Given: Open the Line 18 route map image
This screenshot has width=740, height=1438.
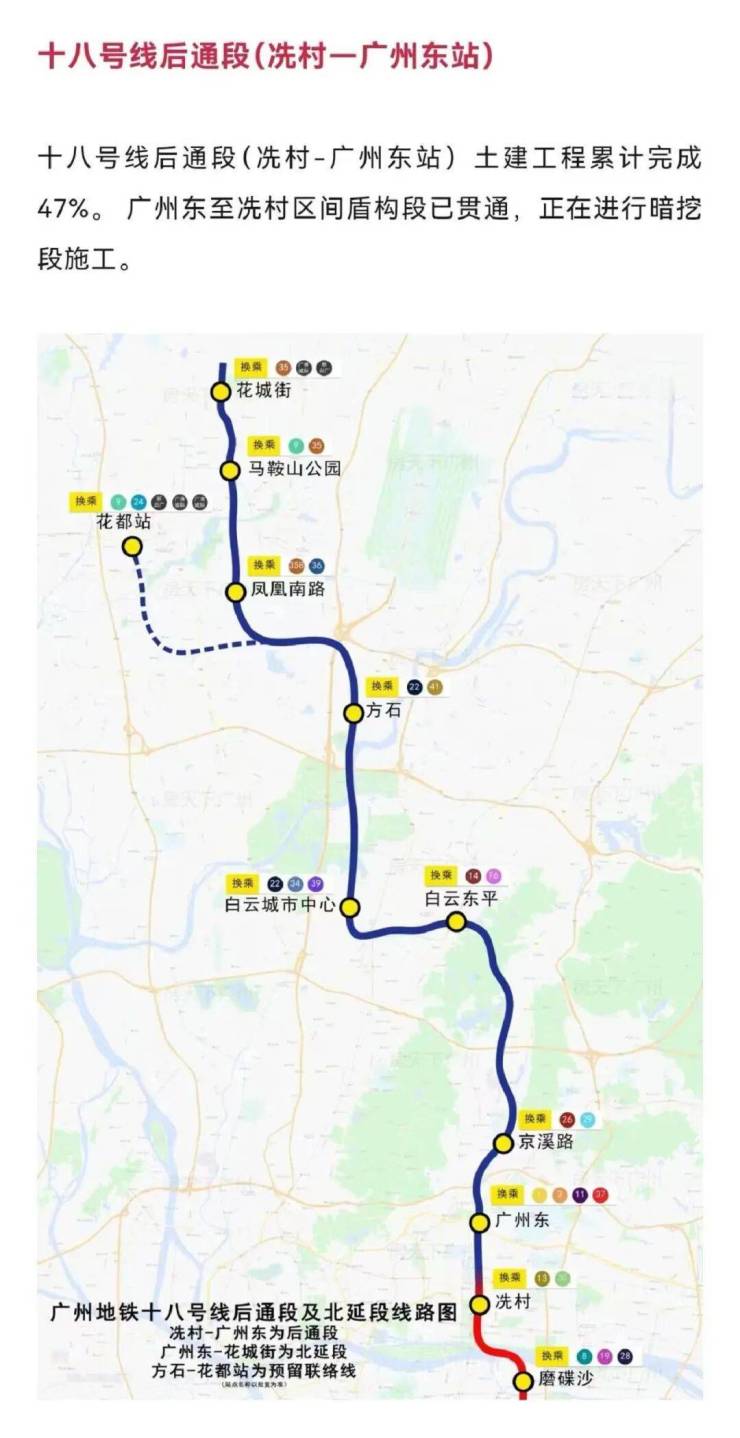Looking at the screenshot, I should (370, 866).
